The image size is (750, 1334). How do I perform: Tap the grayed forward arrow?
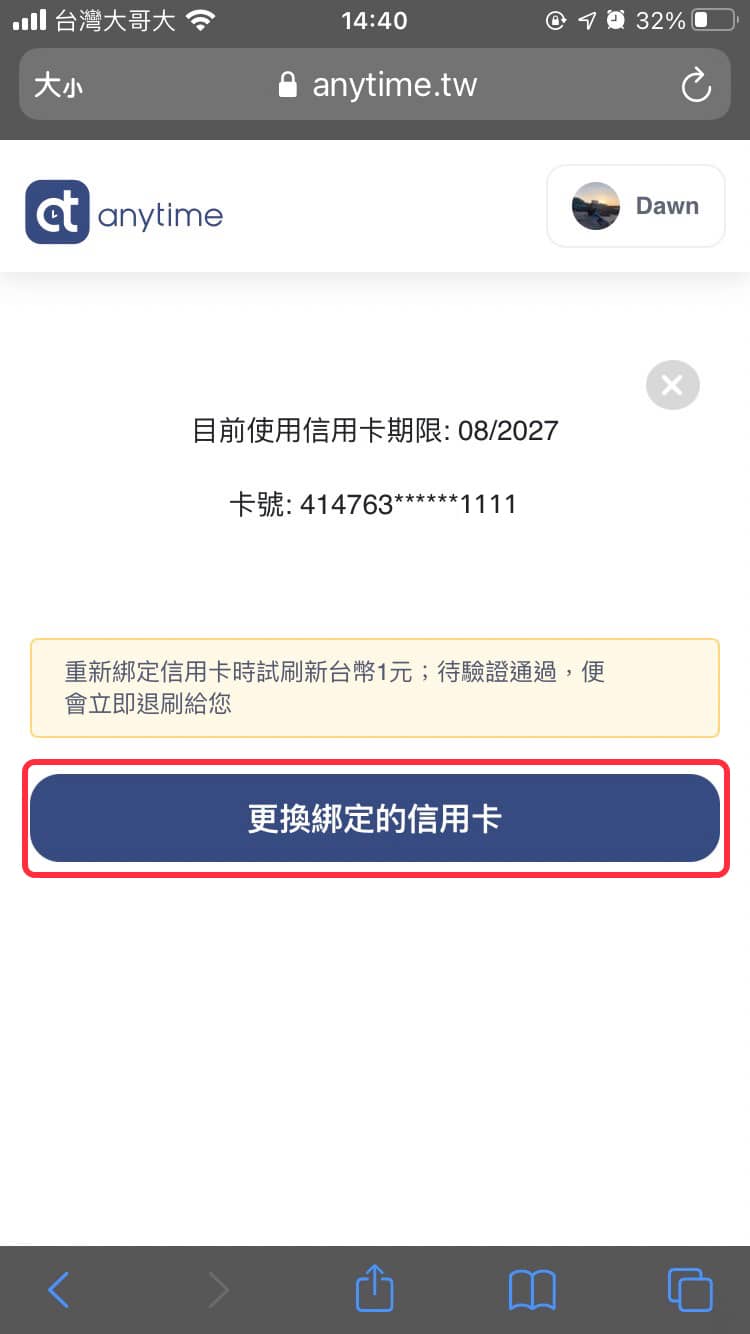(x=218, y=1290)
